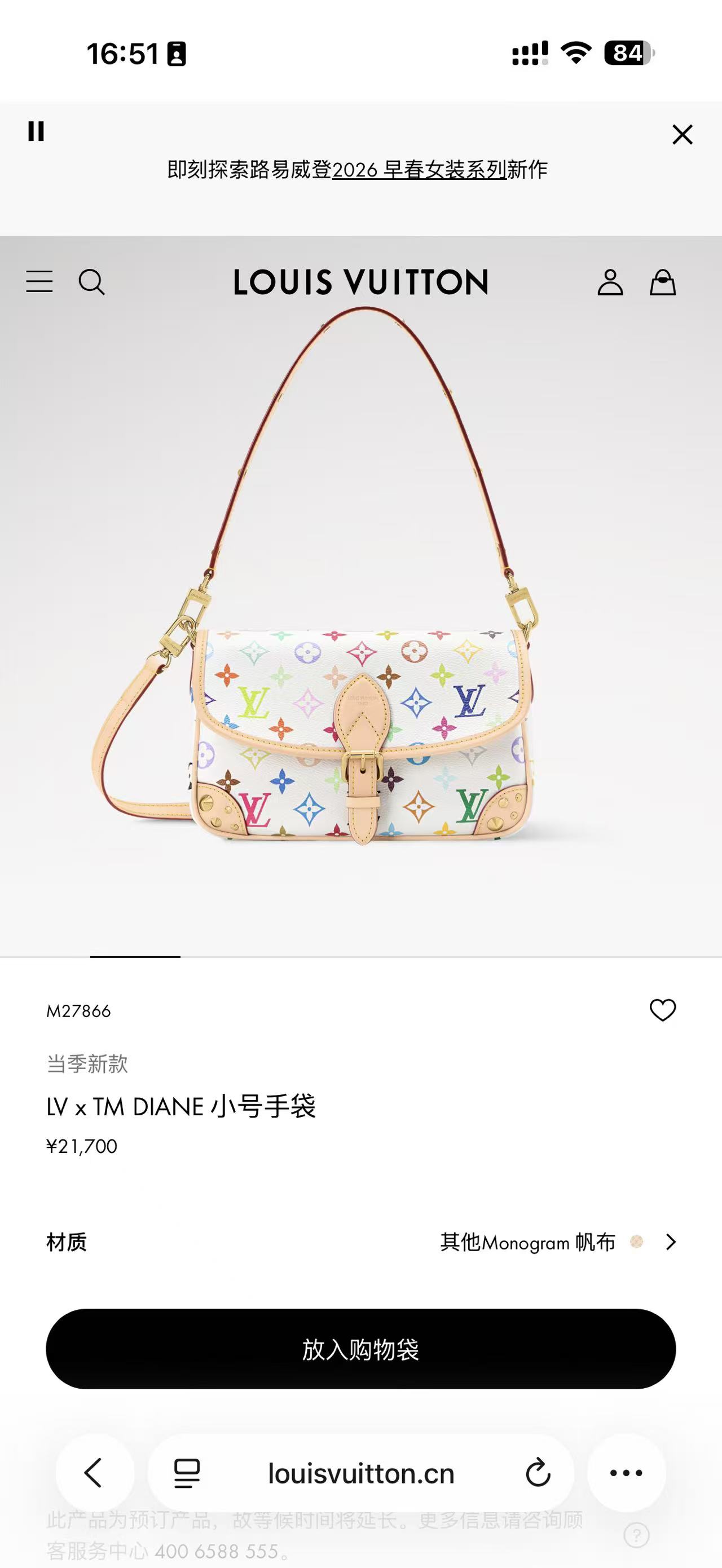This screenshot has width=722, height=1568.
Task: Open the hamburger navigation menu
Action: [x=39, y=282]
